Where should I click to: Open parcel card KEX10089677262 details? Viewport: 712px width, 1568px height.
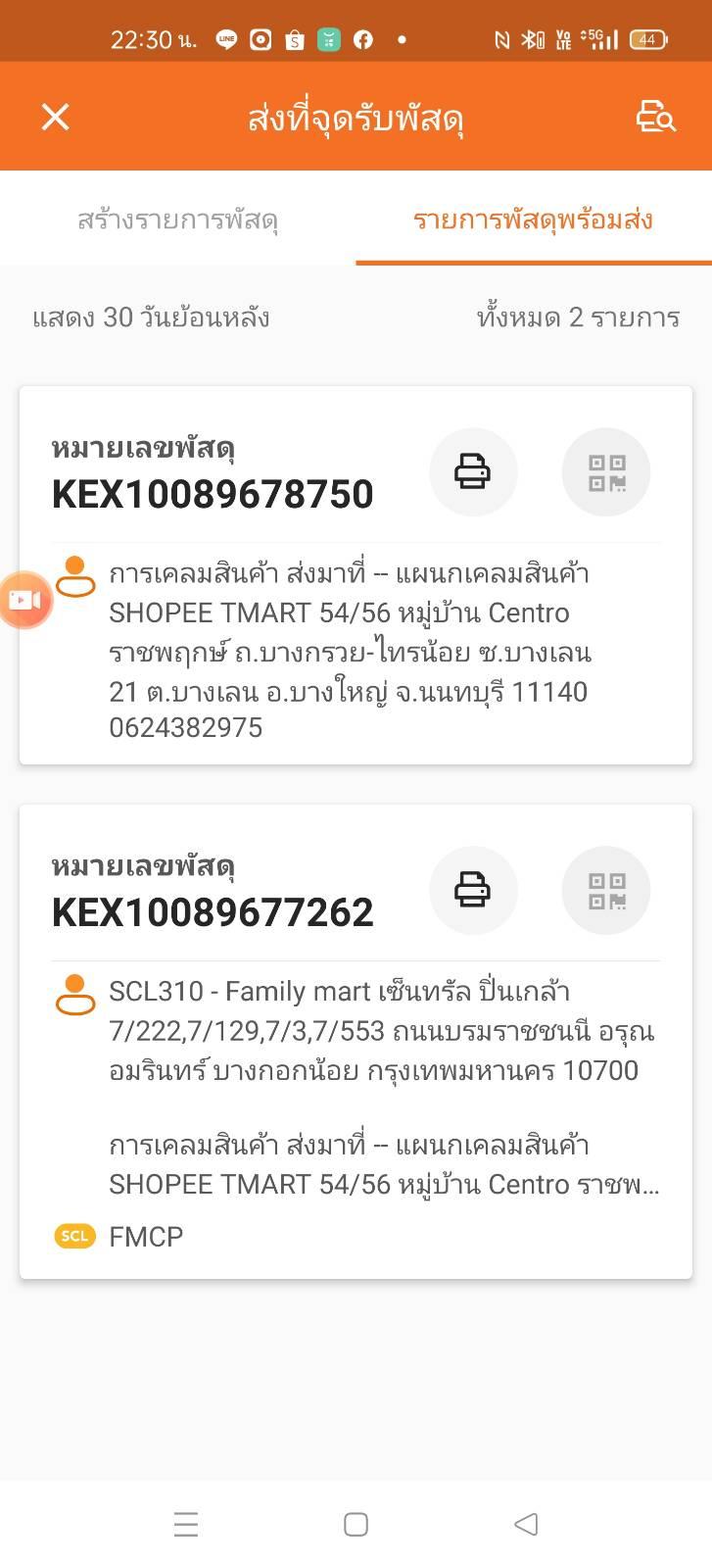tap(356, 1041)
